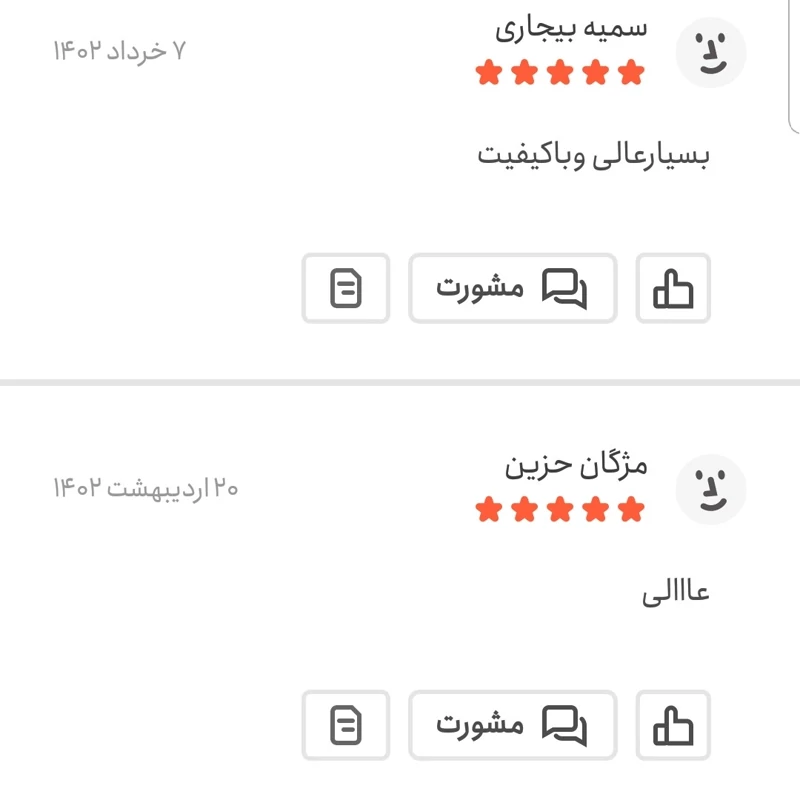Viewport: 800px width, 800px height.
Task: Open the document icon under مژگان حزین's review
Action: pyautogui.click(x=346, y=725)
